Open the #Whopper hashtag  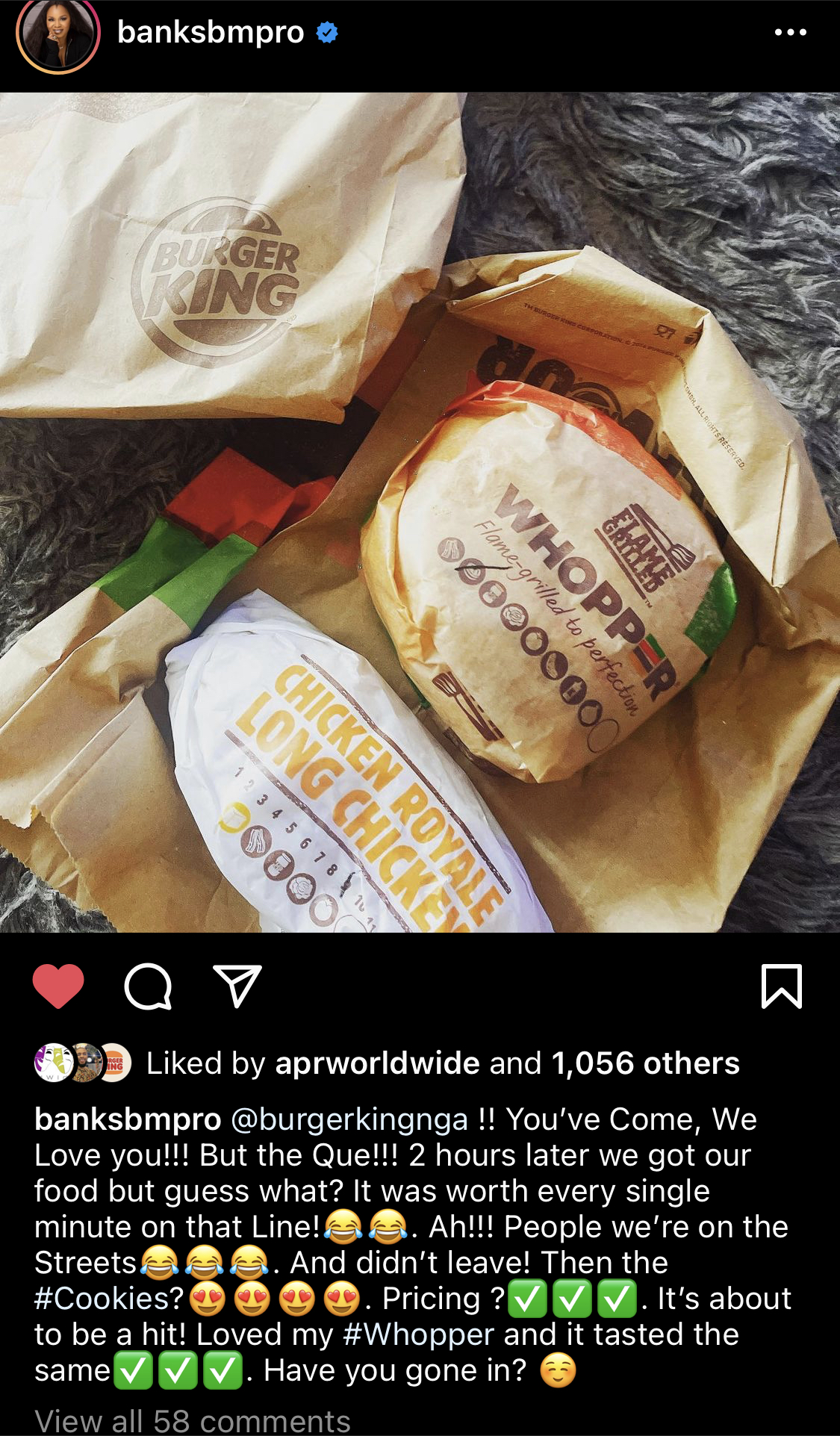(x=418, y=1334)
